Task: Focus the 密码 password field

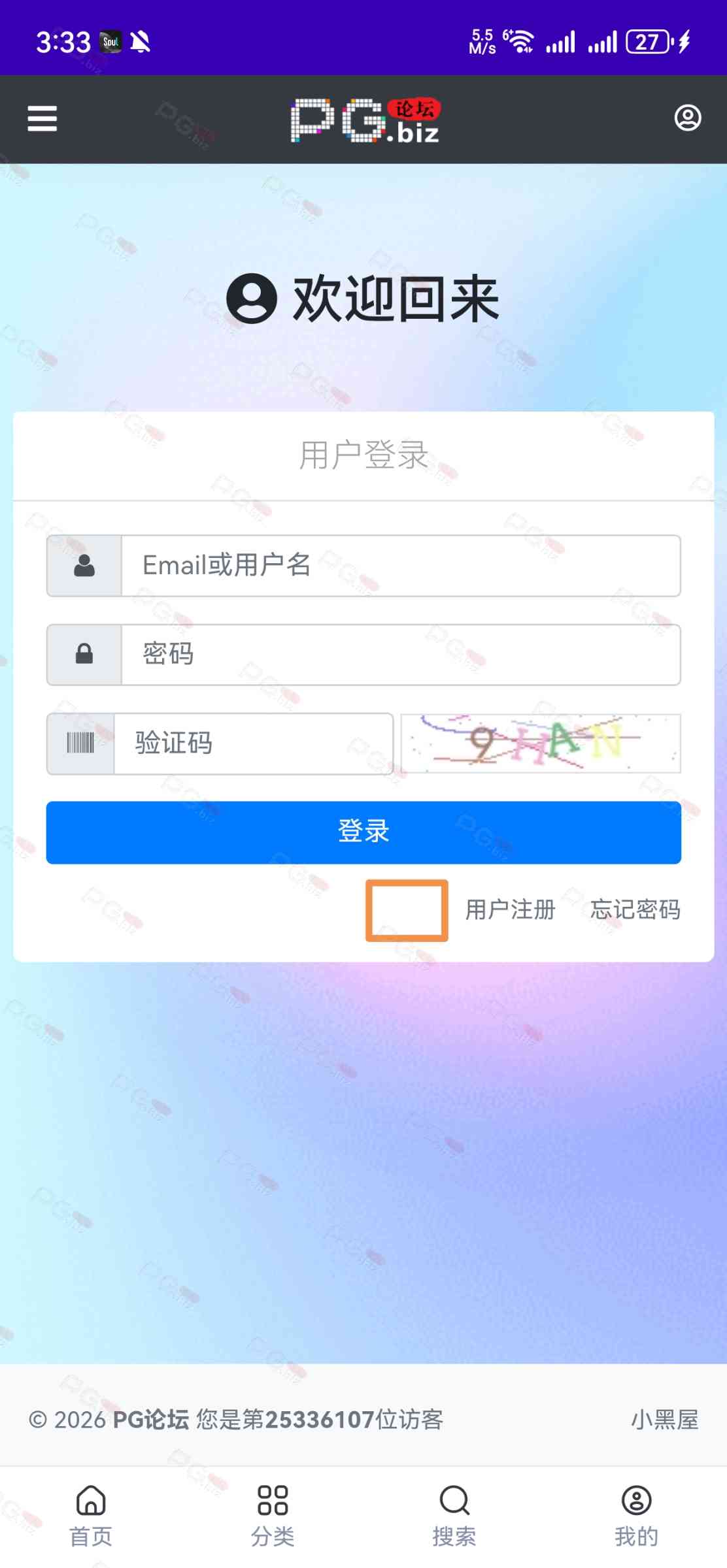Action: 400,654
